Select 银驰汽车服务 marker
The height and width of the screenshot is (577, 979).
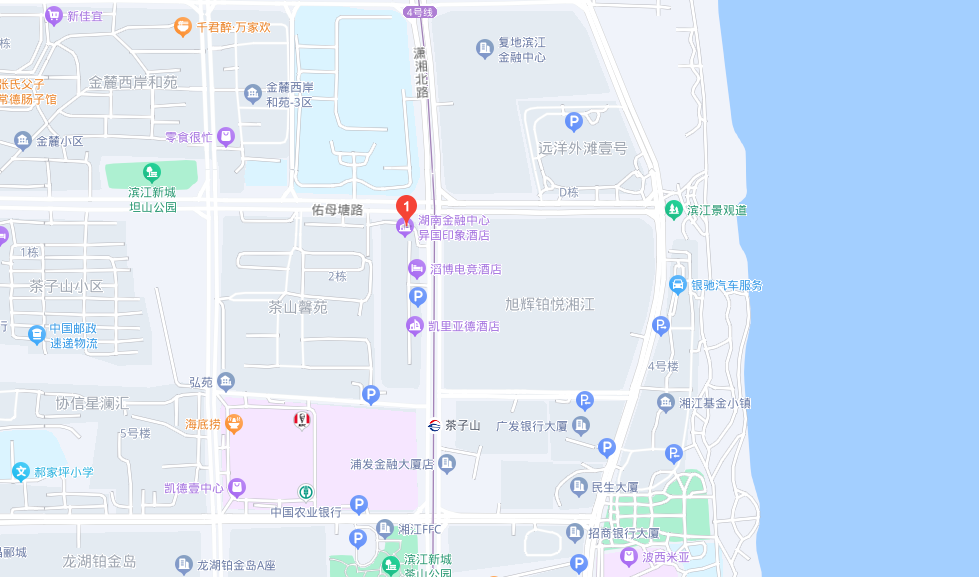point(678,285)
